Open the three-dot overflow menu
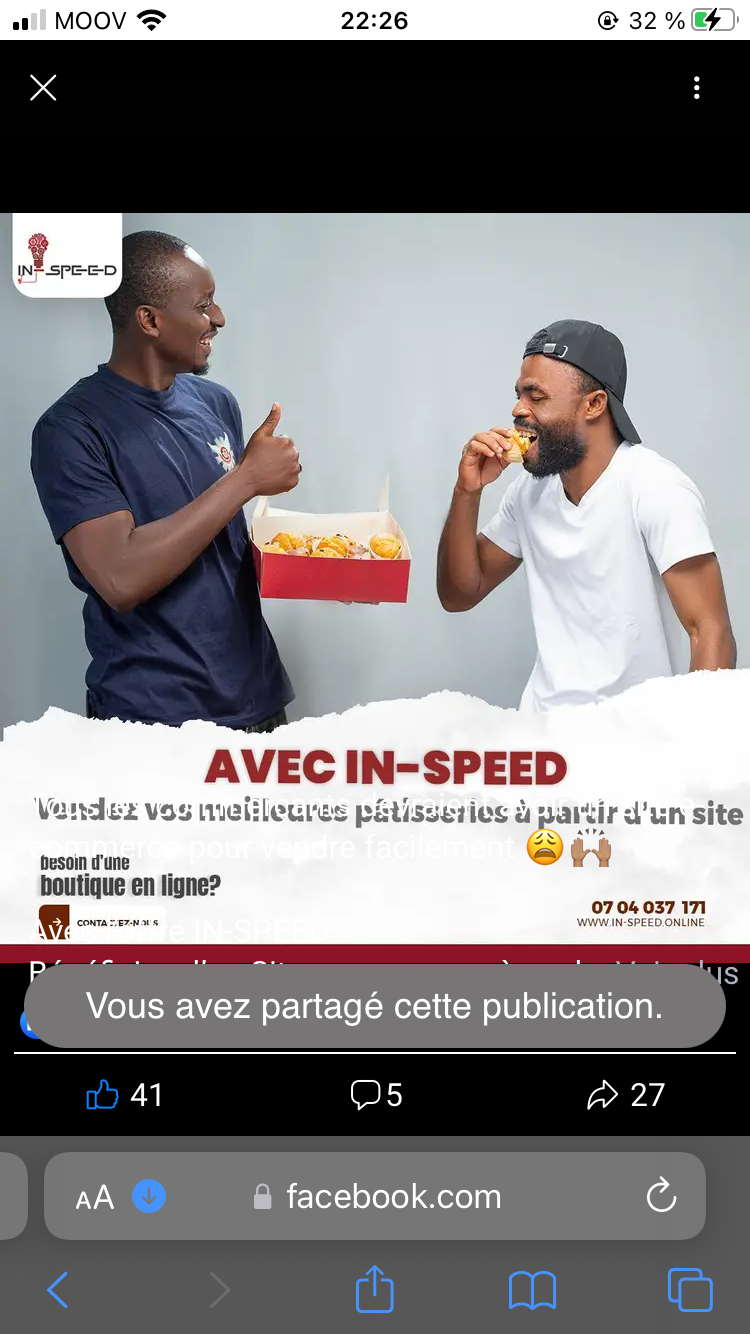Screen dimensions: 750x1334 (696, 88)
